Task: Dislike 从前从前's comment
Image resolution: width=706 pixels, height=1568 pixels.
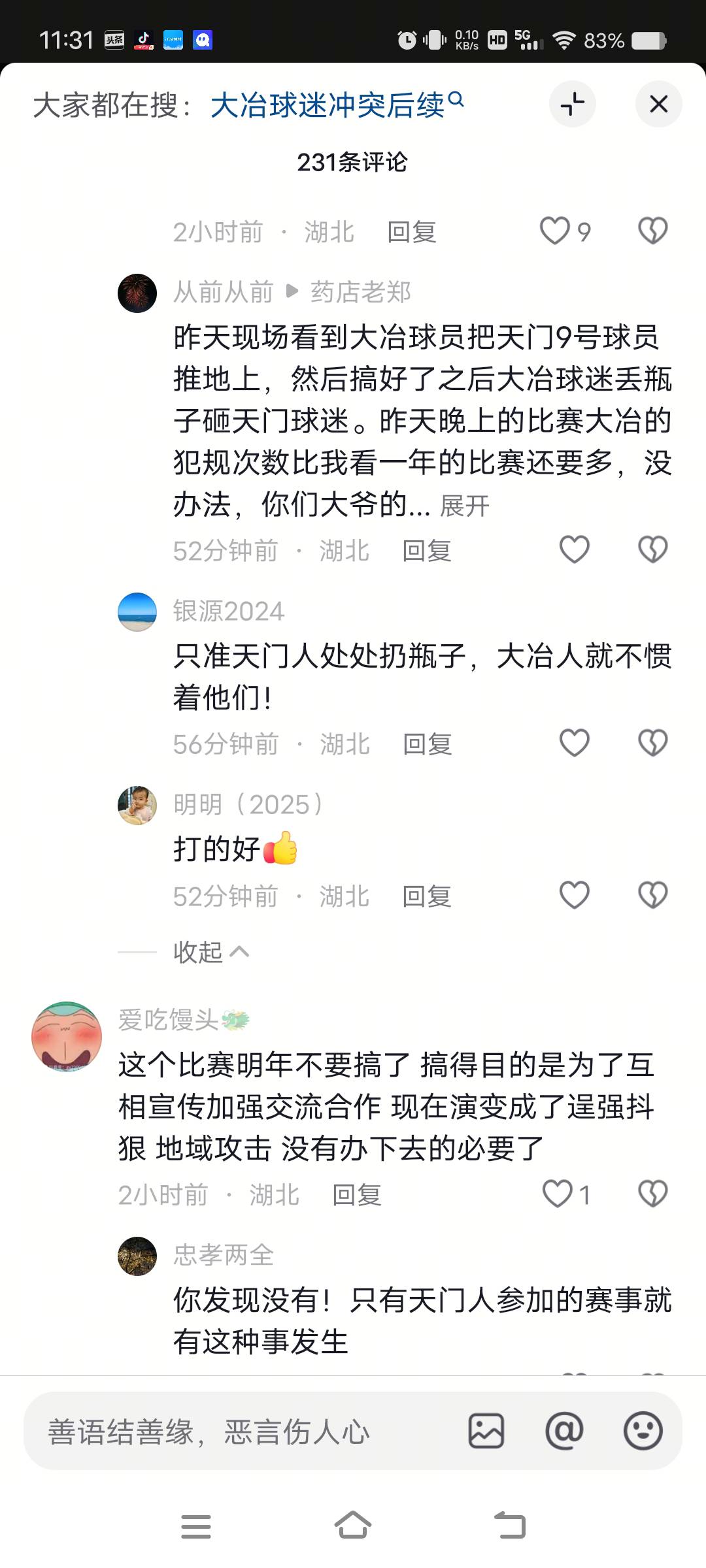Action: [652, 550]
